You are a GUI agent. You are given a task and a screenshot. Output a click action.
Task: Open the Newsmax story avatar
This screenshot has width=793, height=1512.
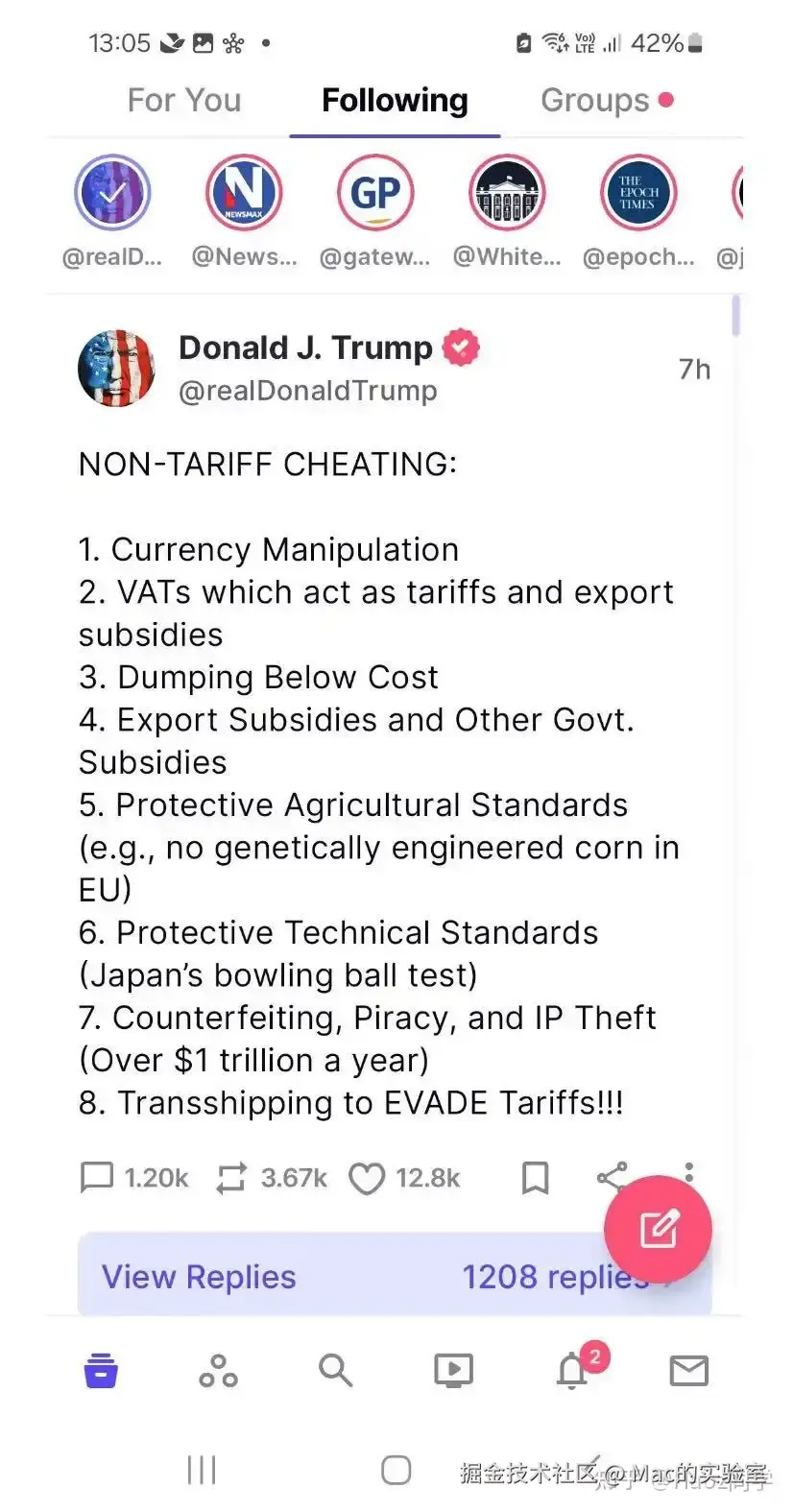tap(244, 193)
